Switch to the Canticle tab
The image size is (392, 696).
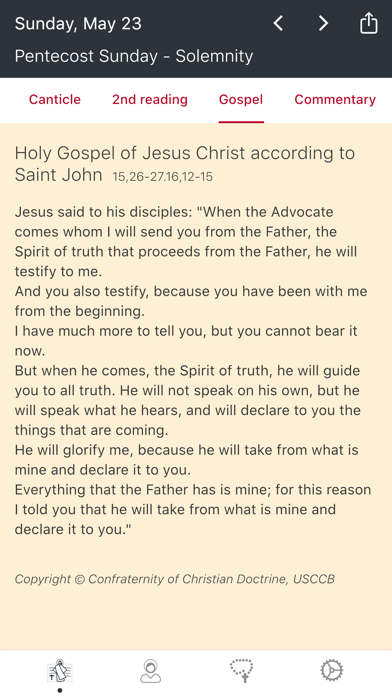(55, 99)
